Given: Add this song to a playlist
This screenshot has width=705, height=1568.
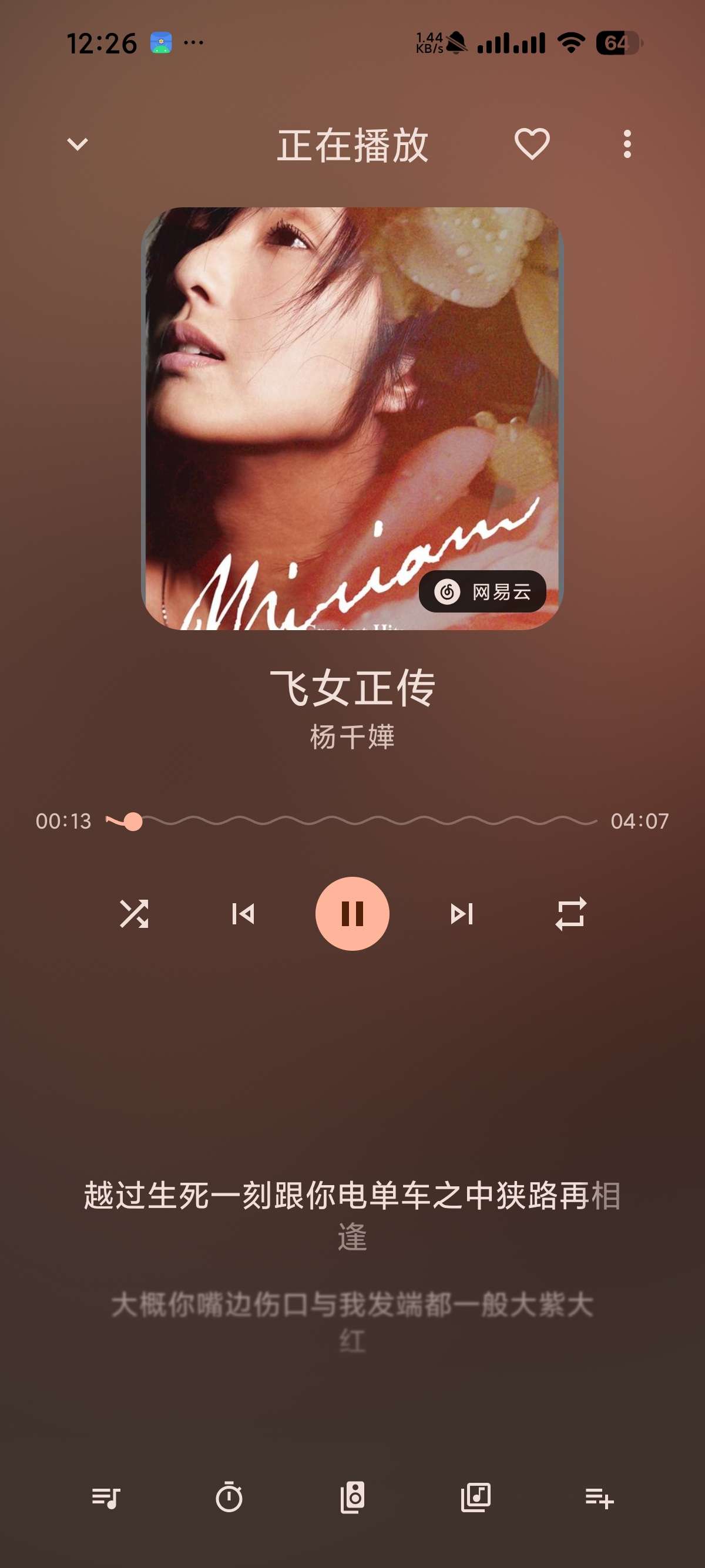Looking at the screenshot, I should pyautogui.click(x=599, y=1498).
